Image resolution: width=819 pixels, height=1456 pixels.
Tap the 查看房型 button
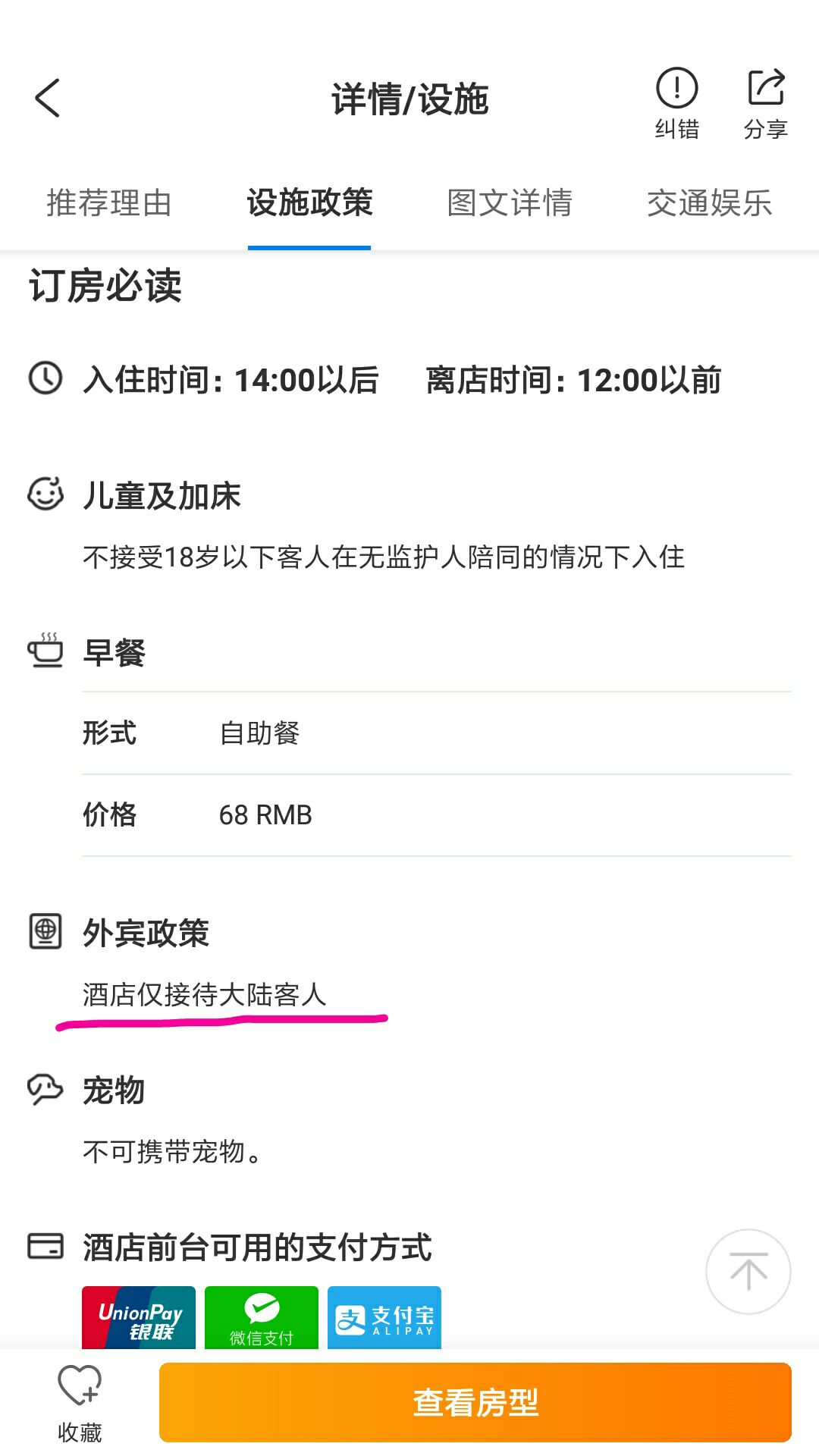click(475, 1402)
